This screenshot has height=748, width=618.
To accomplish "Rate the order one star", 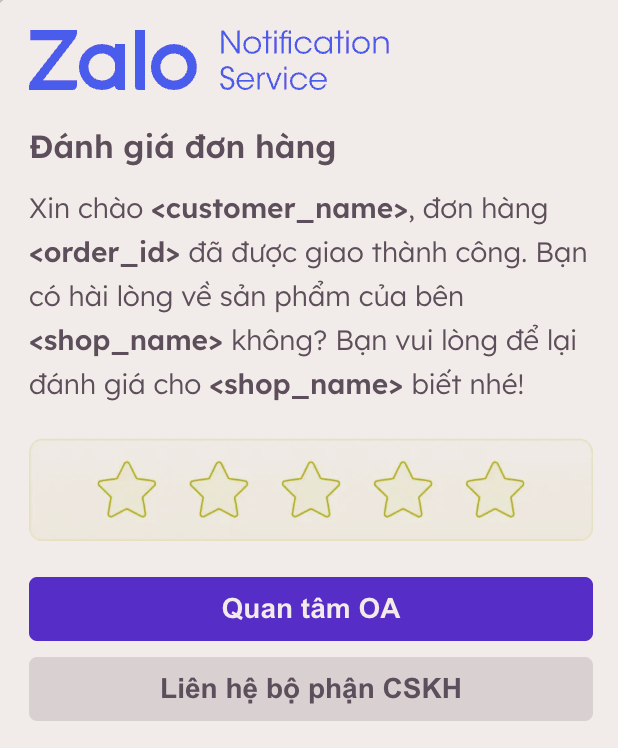I will pos(127,490).
